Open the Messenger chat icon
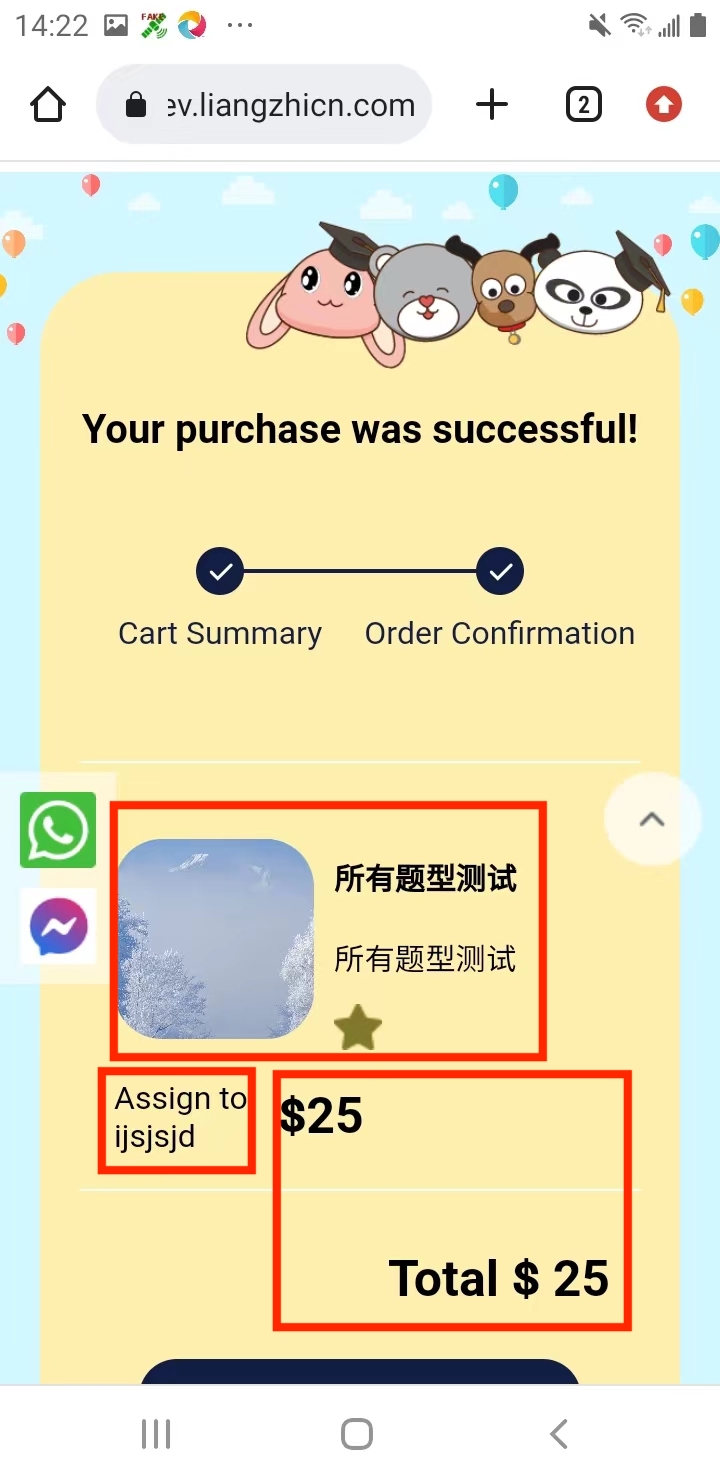This screenshot has width=720, height=1480. click(58, 927)
